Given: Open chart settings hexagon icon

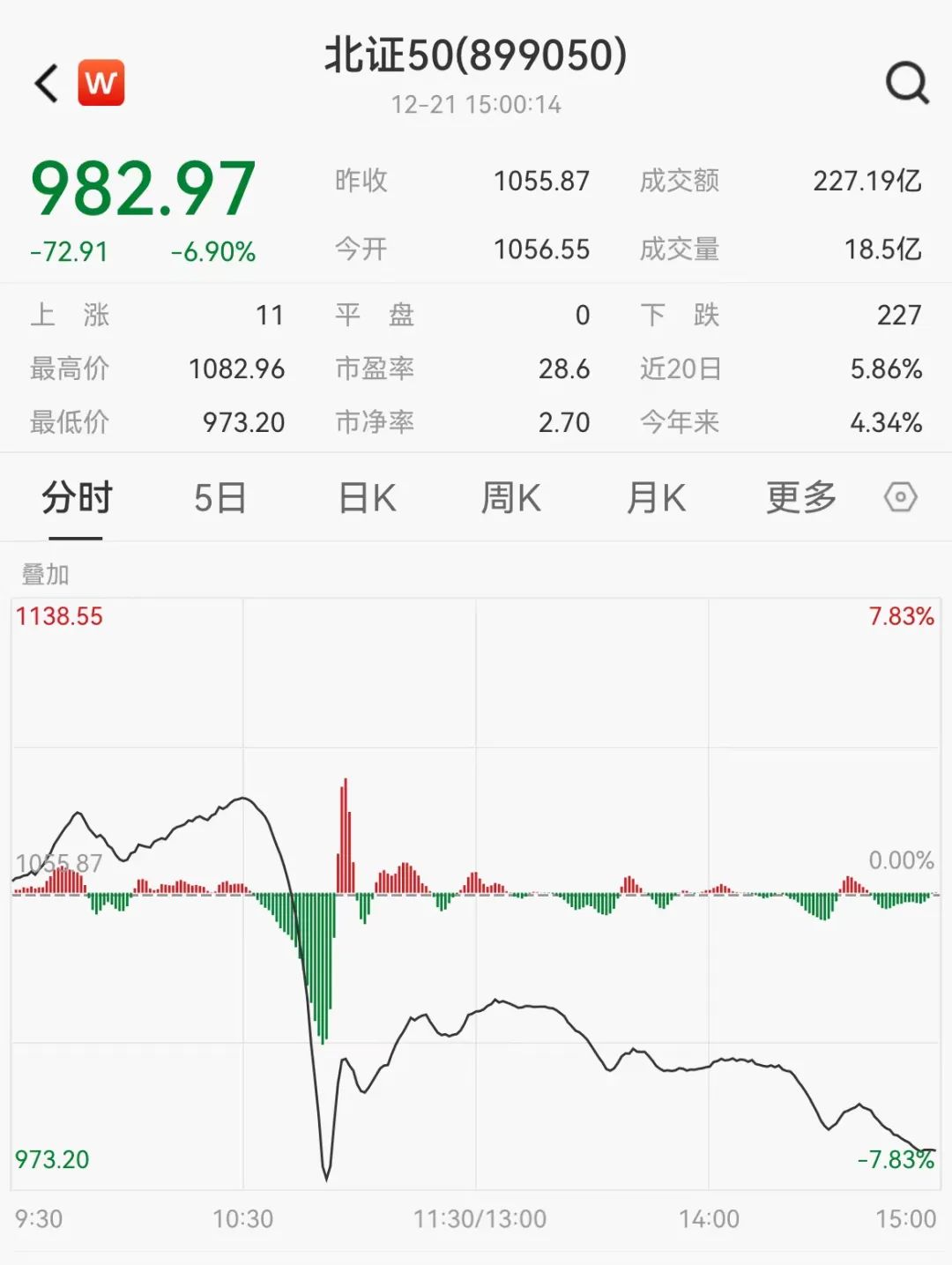Looking at the screenshot, I should point(900,498).
